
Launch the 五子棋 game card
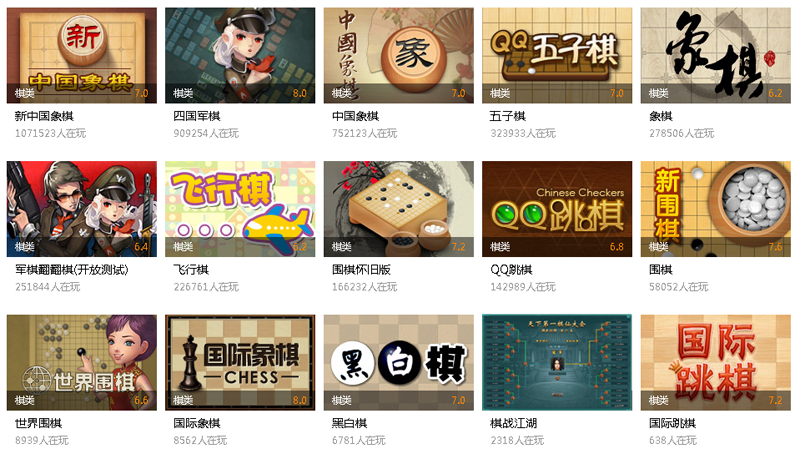[557, 55]
